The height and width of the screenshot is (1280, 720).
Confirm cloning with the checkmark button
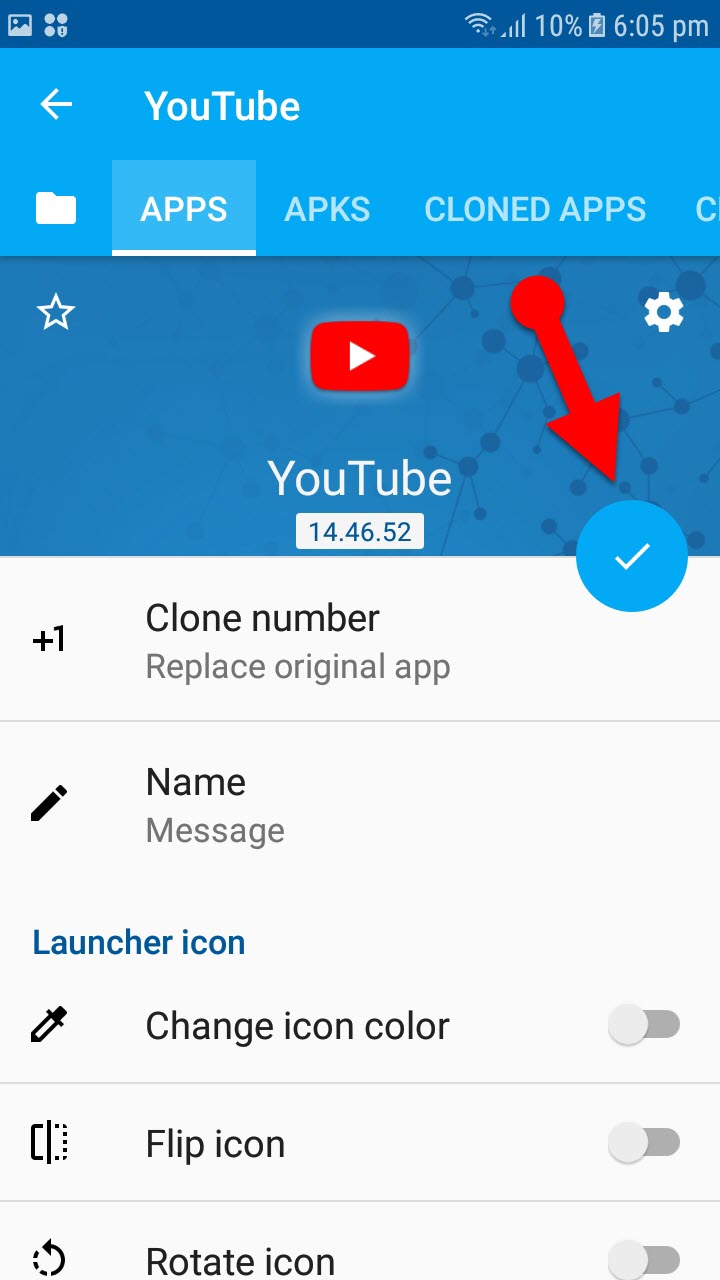(632, 556)
